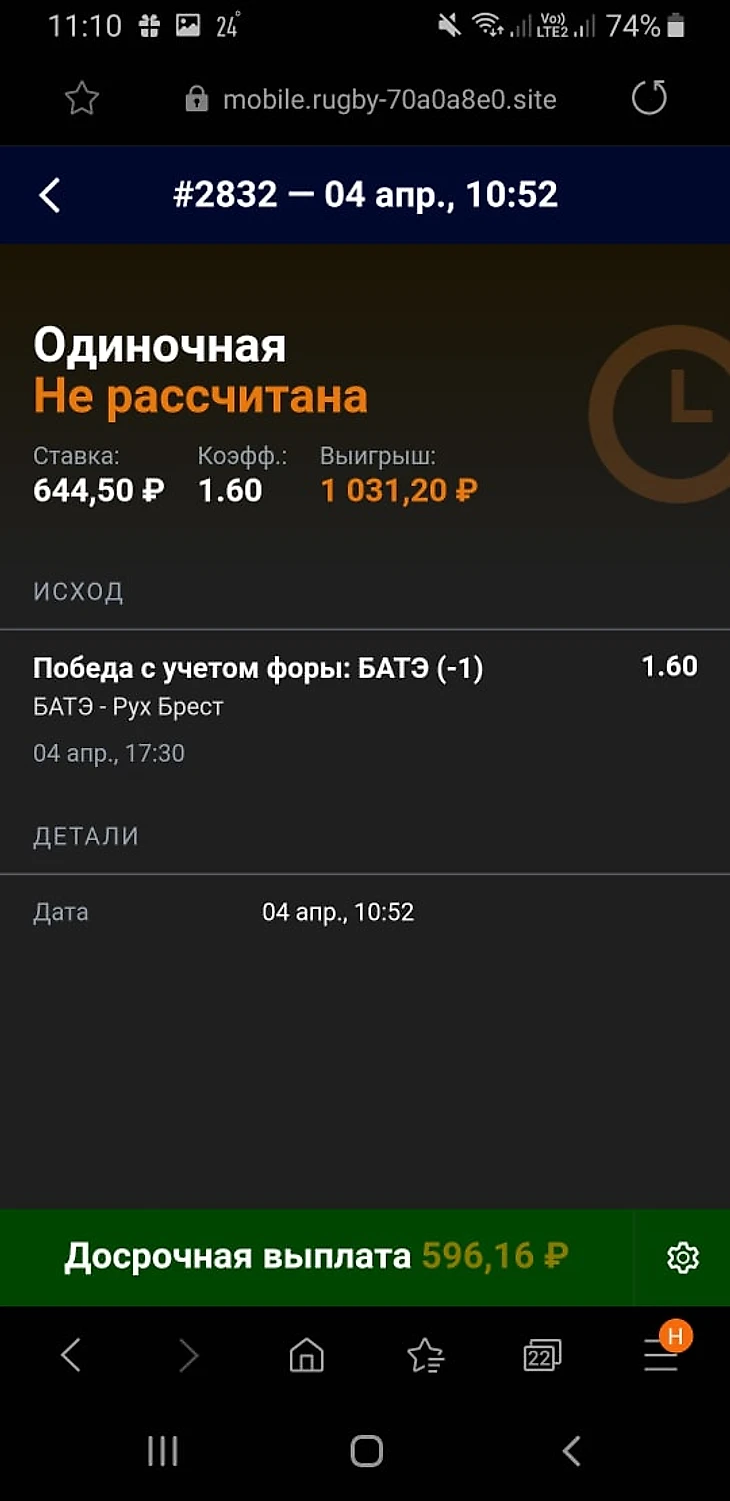
Task: Open system recent apps
Action: [x=162, y=1451]
